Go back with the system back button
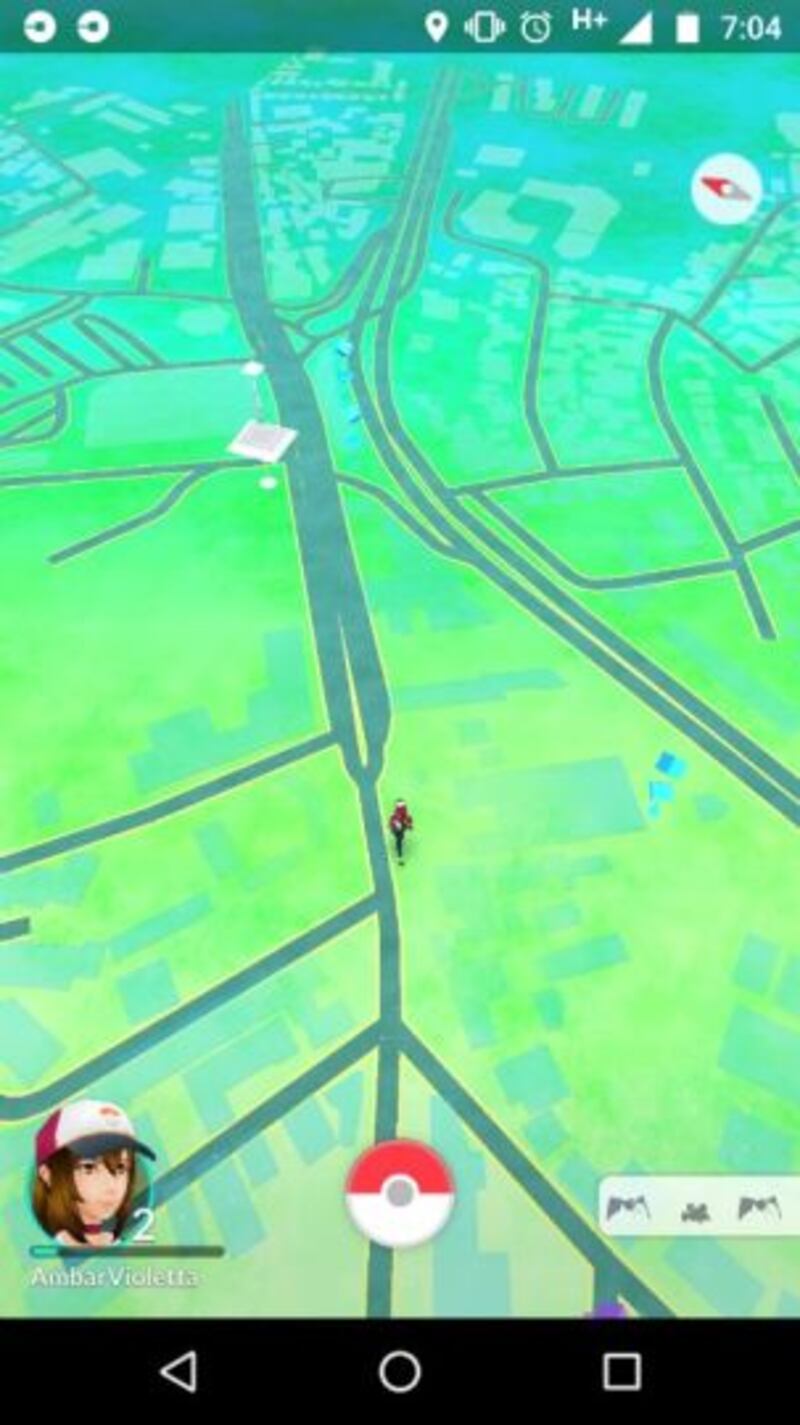The image size is (800, 1425). coord(179,1372)
